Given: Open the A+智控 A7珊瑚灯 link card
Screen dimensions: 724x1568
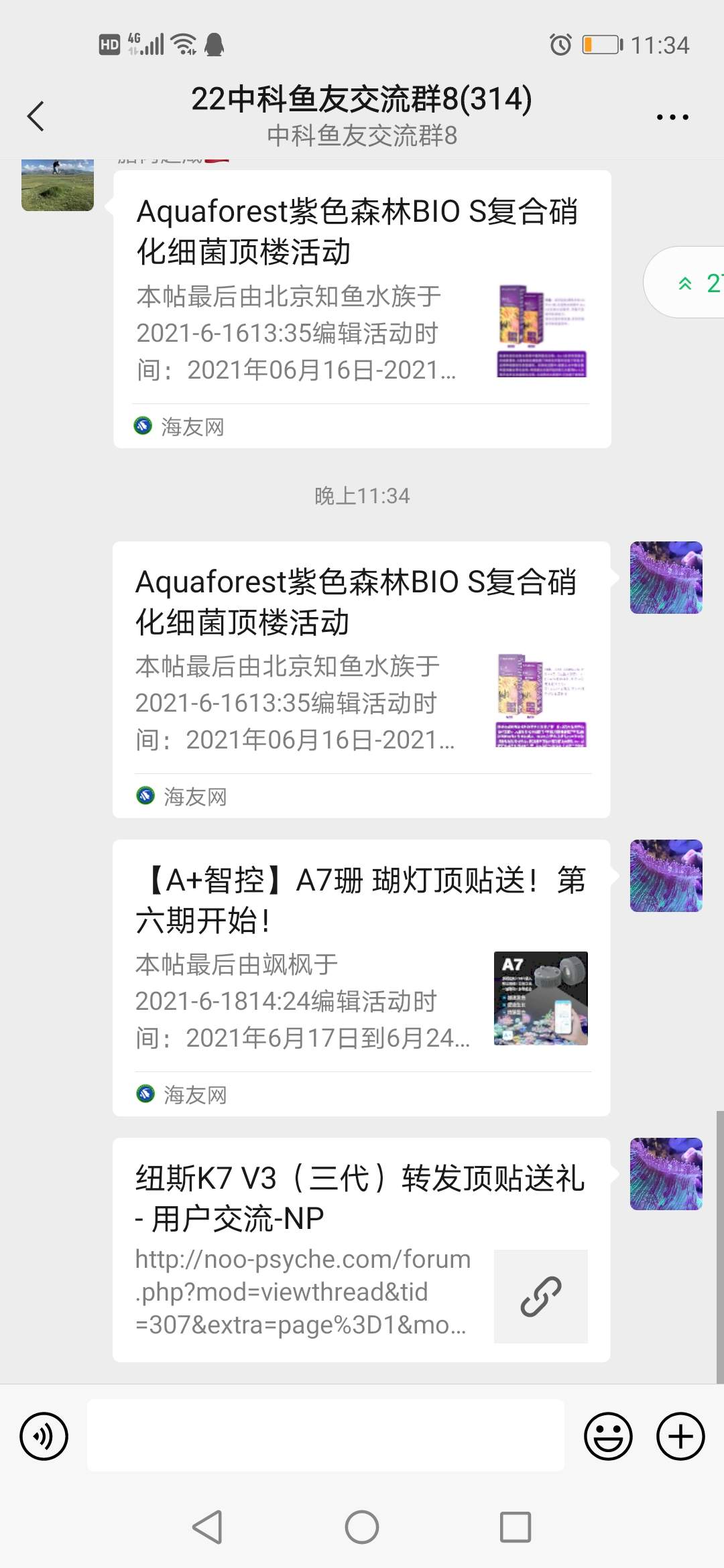Looking at the screenshot, I should (361, 977).
